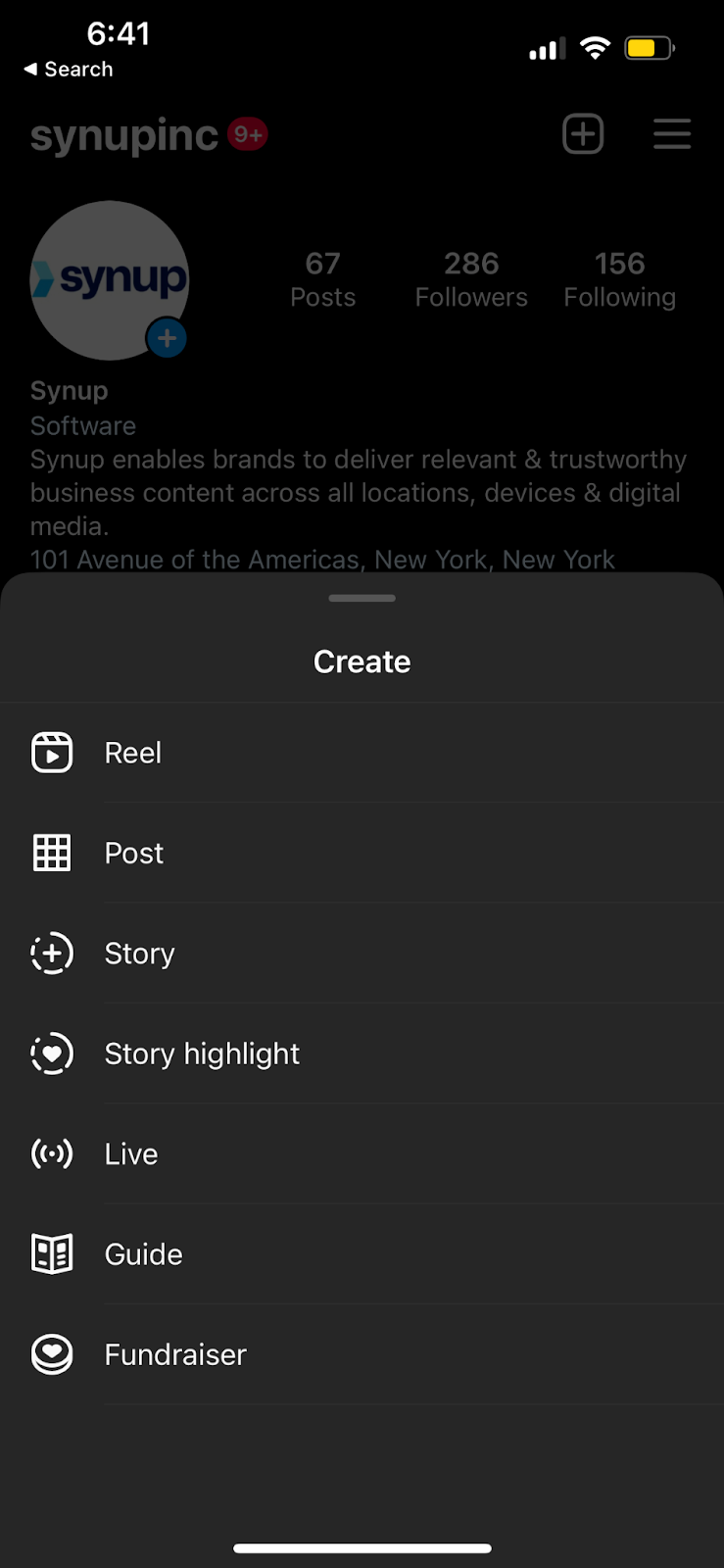
Task: Create a new Story
Action: pos(139,954)
